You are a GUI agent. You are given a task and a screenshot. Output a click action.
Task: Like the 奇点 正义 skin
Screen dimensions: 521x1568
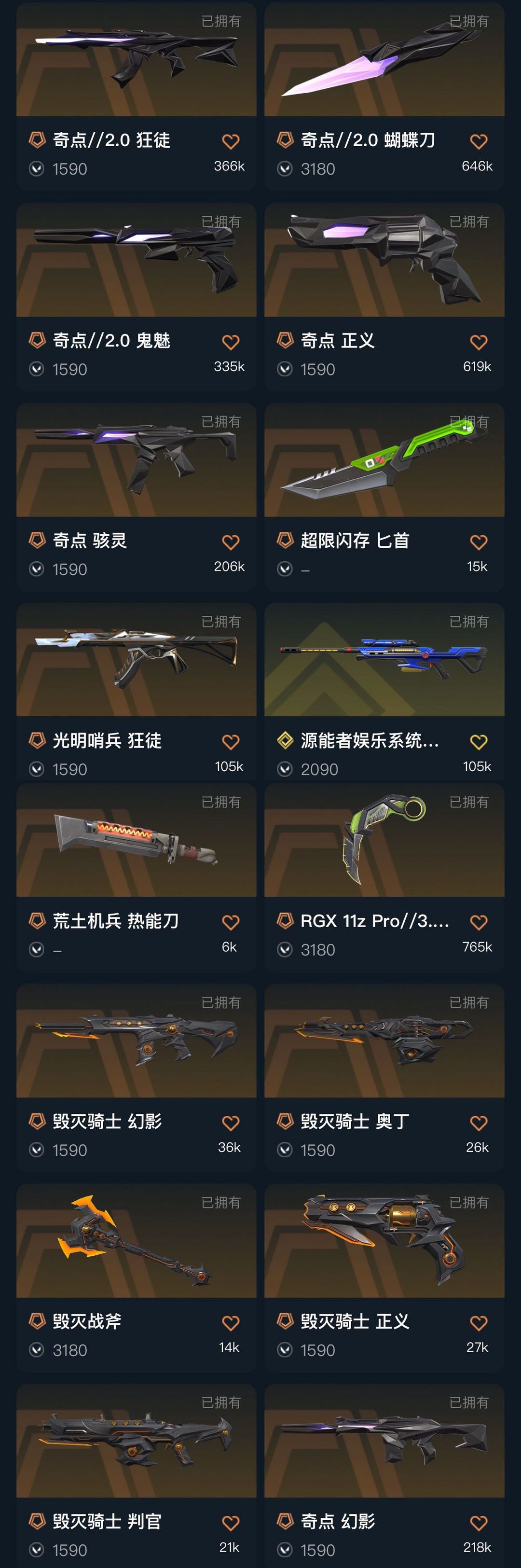pyautogui.click(x=479, y=342)
